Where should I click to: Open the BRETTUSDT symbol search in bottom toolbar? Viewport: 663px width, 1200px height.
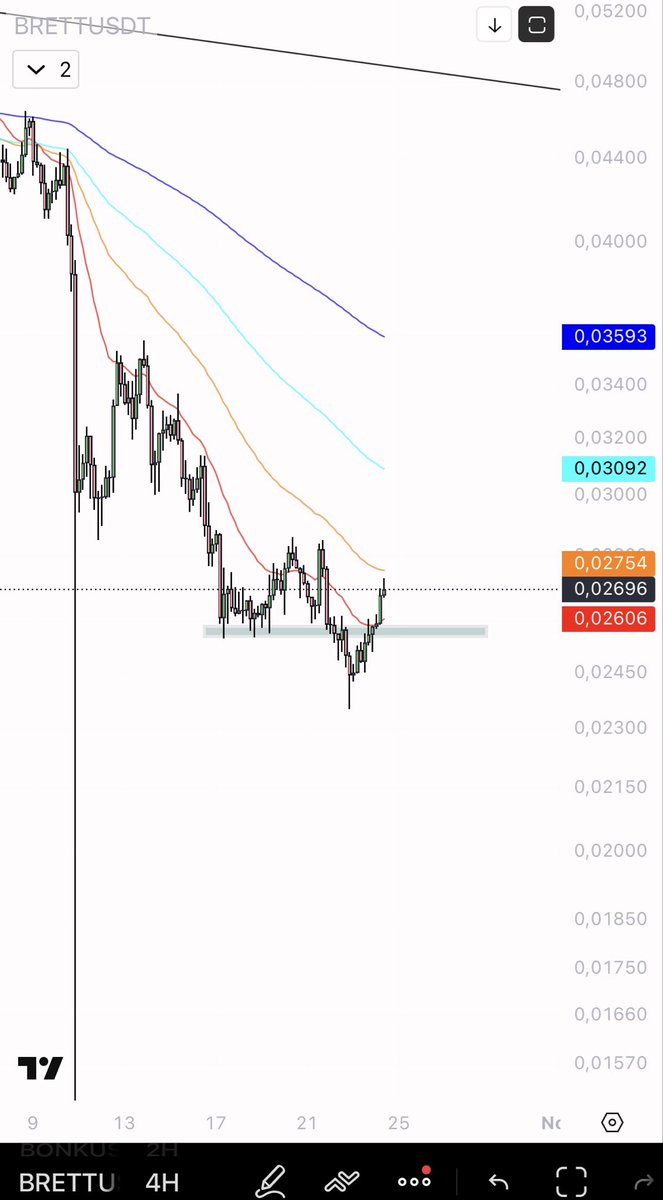[68, 1182]
